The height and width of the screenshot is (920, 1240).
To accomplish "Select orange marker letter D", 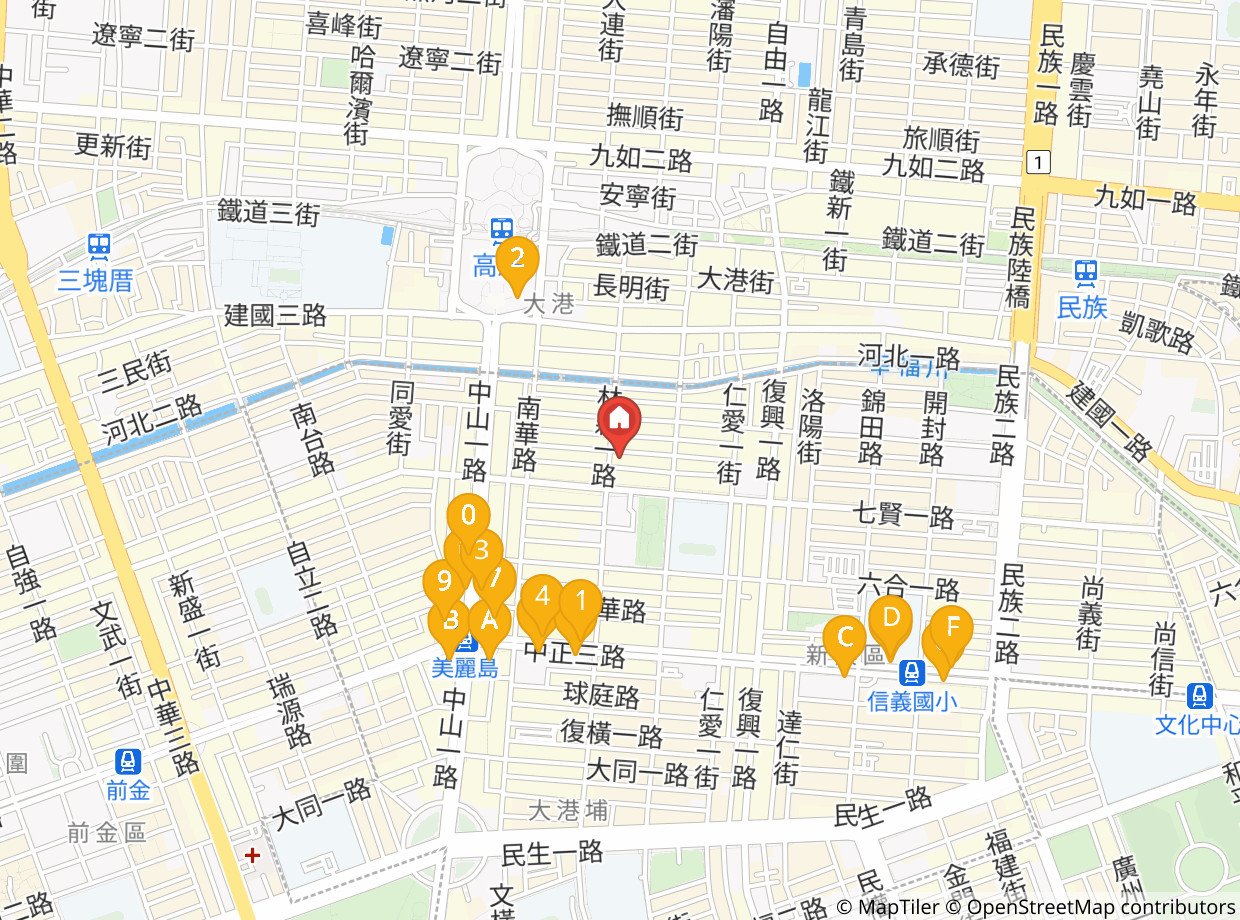I will (890, 616).
